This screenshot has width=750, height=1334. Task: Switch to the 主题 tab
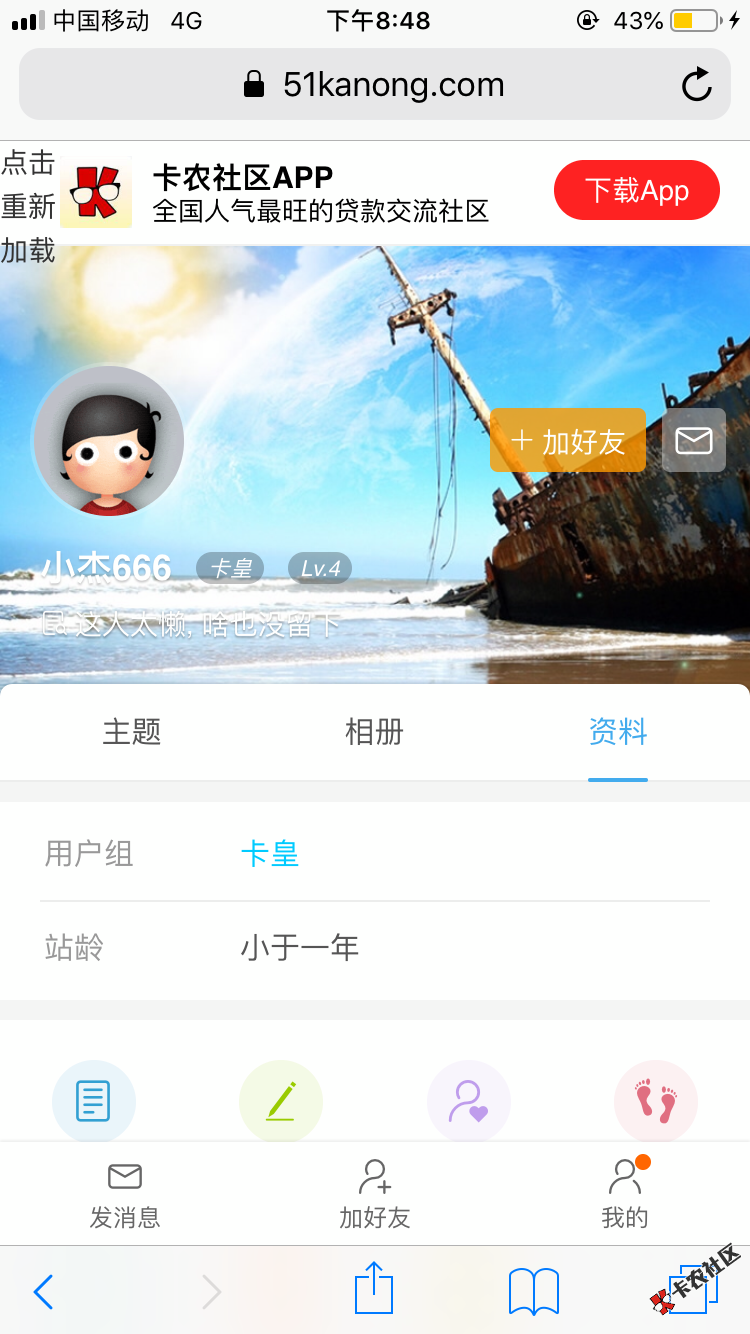click(132, 732)
